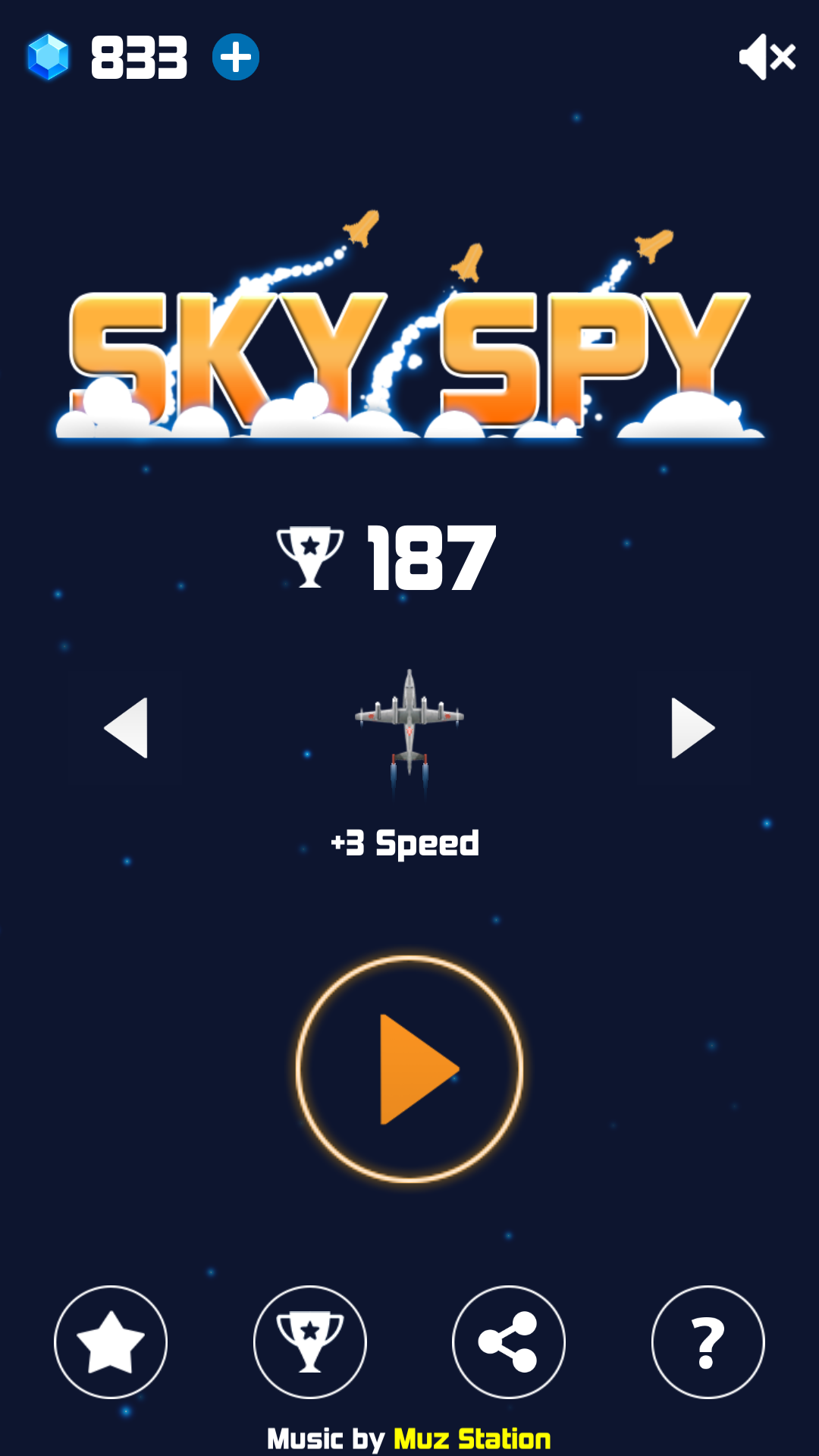
Task: Rate the game with the star button
Action: click(x=111, y=1342)
